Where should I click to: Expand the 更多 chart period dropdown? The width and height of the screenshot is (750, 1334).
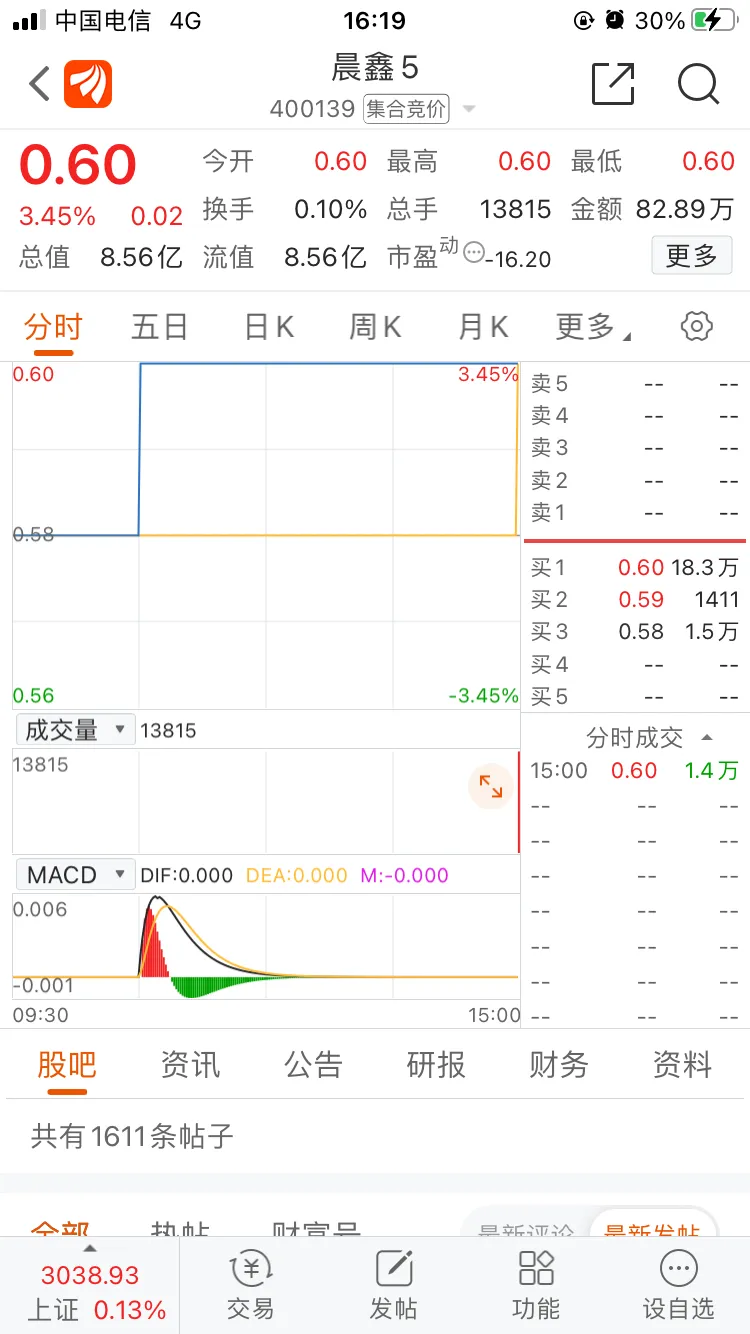coord(593,327)
